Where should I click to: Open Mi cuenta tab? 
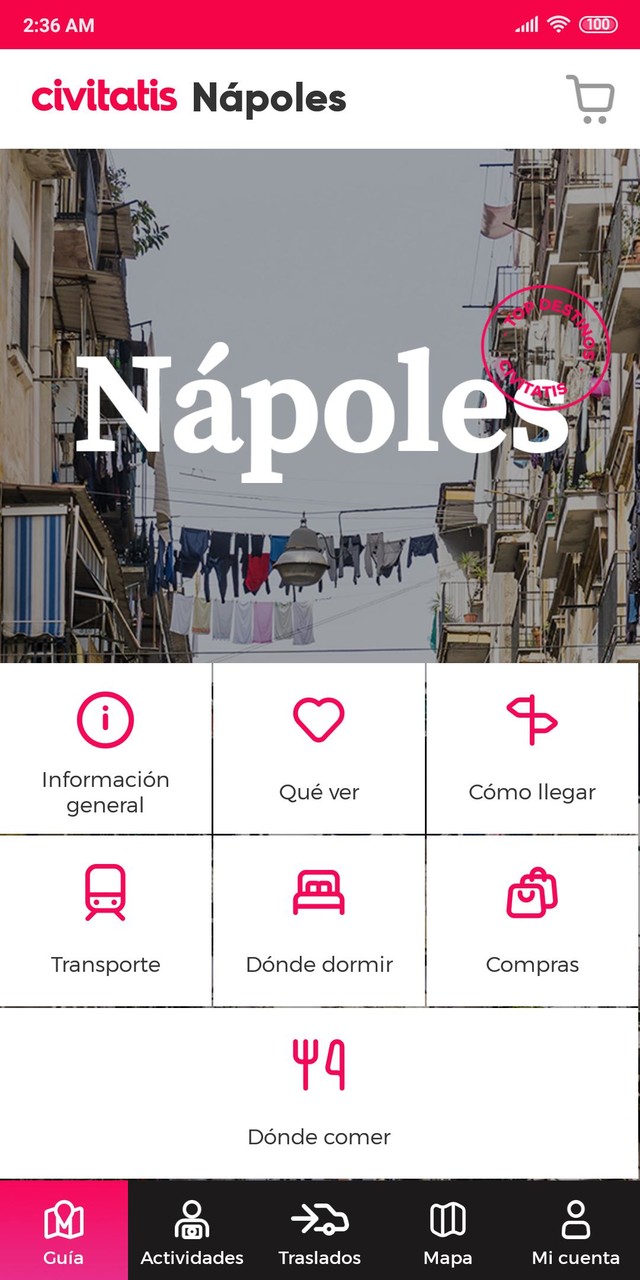(576, 1232)
